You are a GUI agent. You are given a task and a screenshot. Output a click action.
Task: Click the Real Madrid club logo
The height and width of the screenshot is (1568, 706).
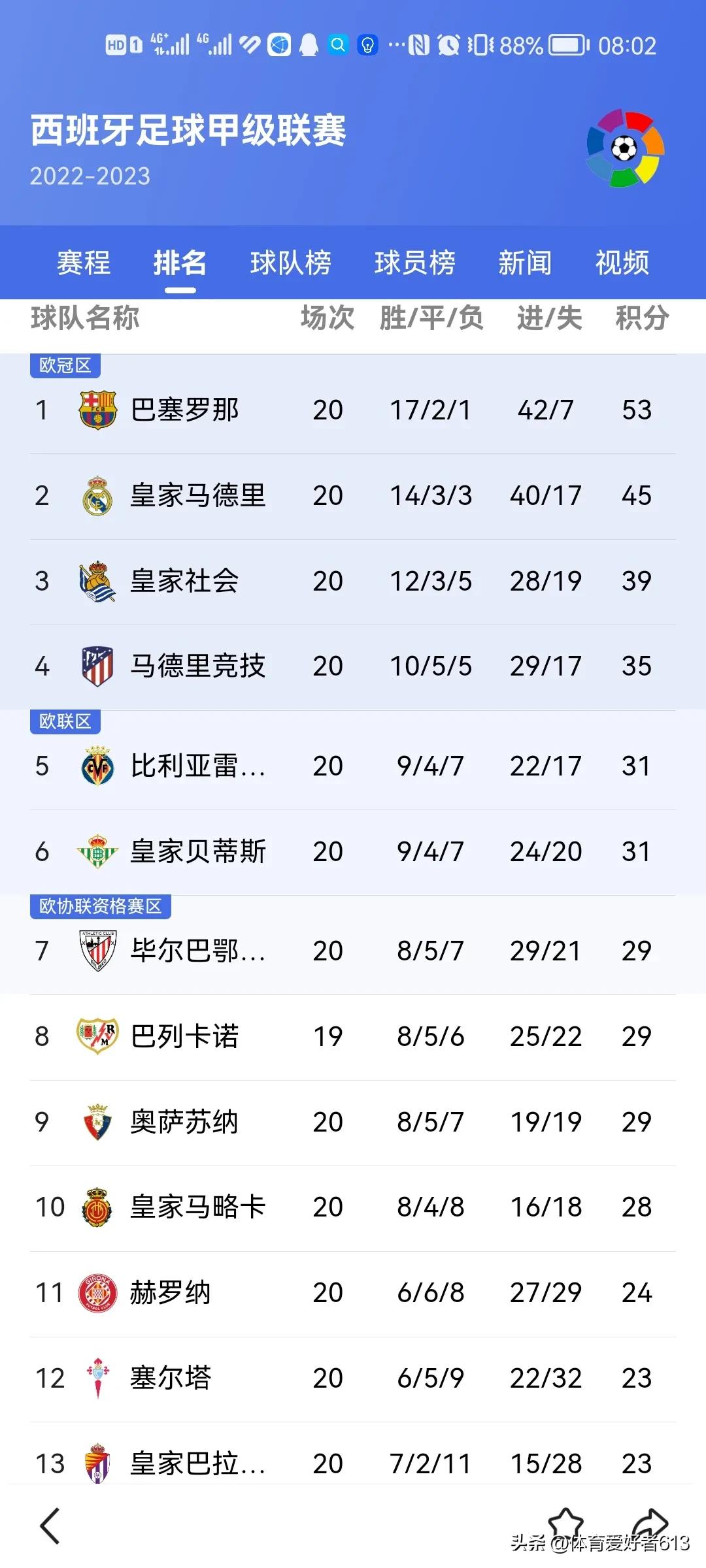(x=98, y=495)
